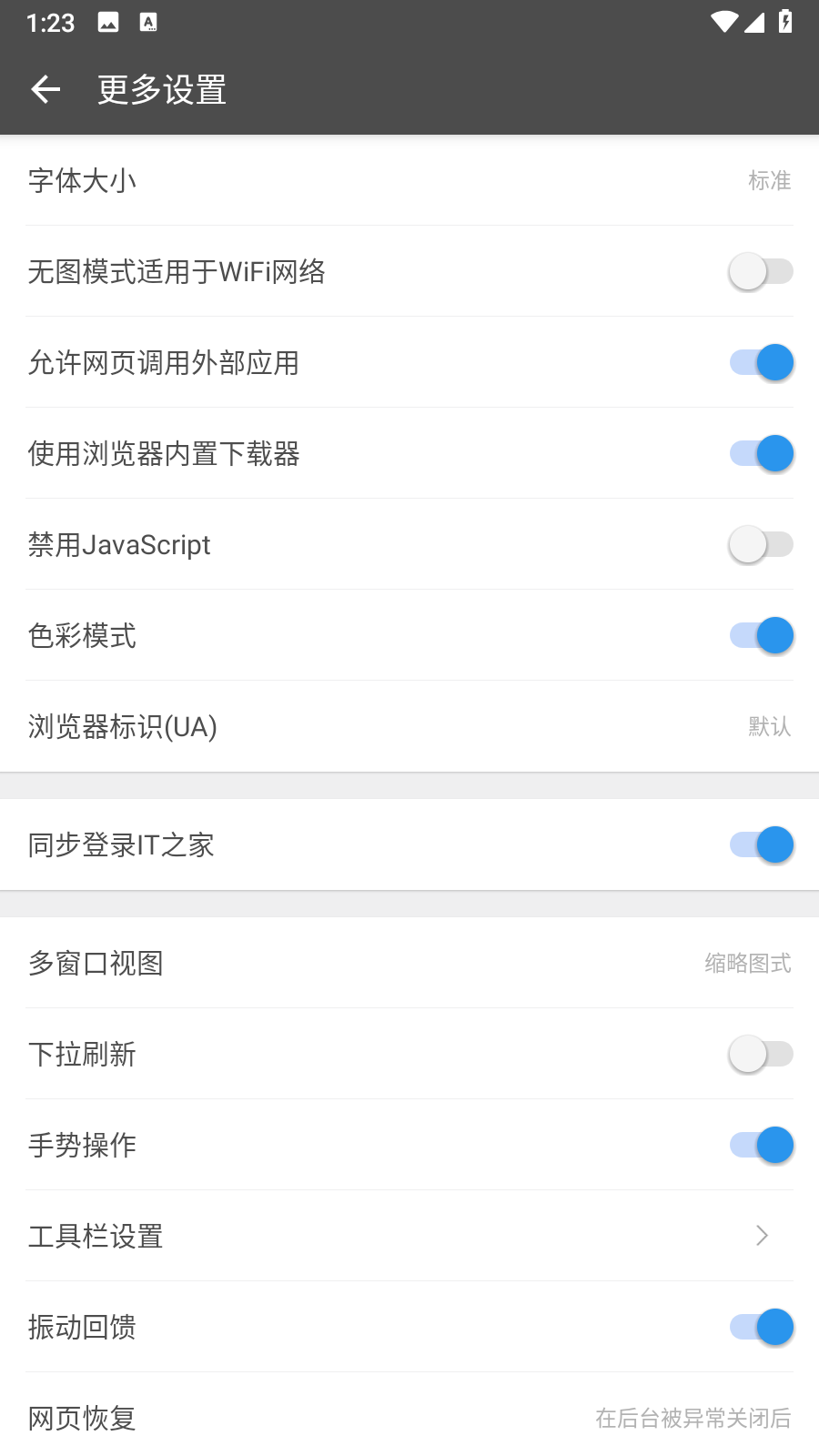Enable 禁用JavaScript
This screenshot has height=1456, width=819.
coord(760,544)
